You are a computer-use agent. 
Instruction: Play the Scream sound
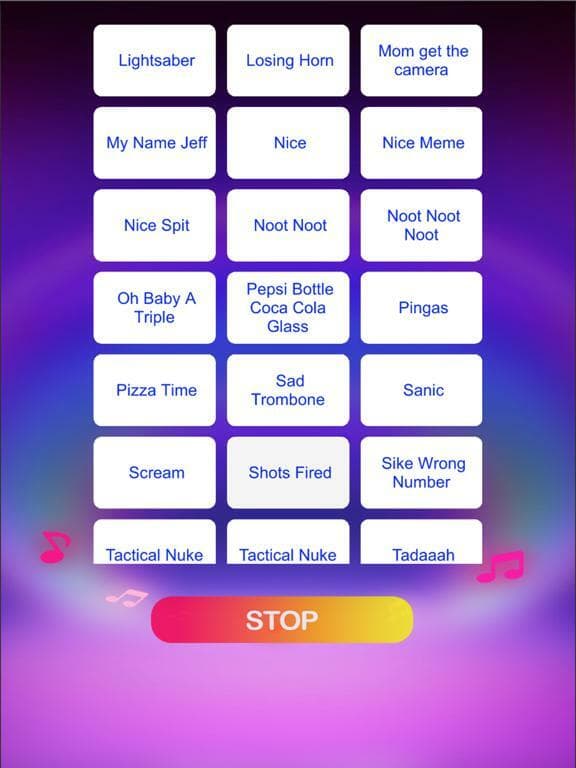154,473
